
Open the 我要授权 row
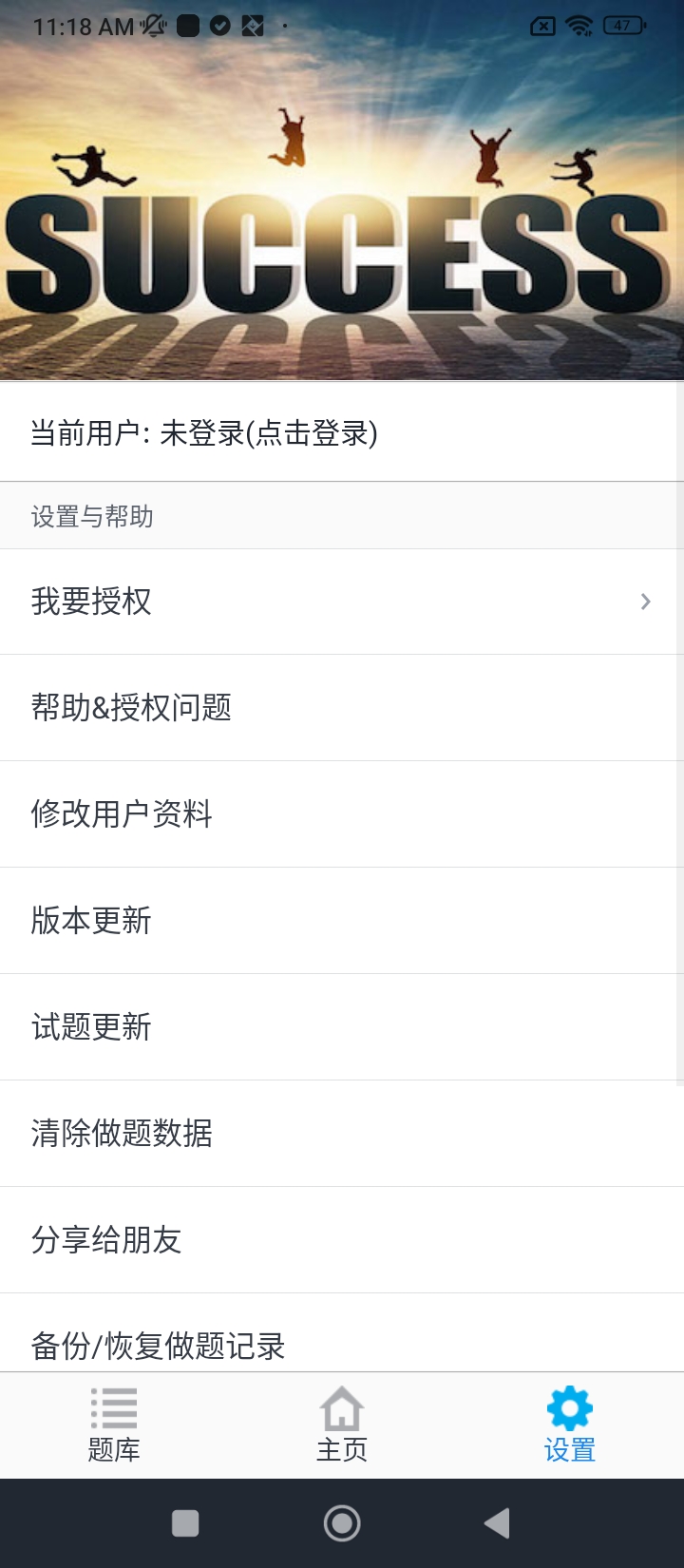pyautogui.click(x=342, y=602)
